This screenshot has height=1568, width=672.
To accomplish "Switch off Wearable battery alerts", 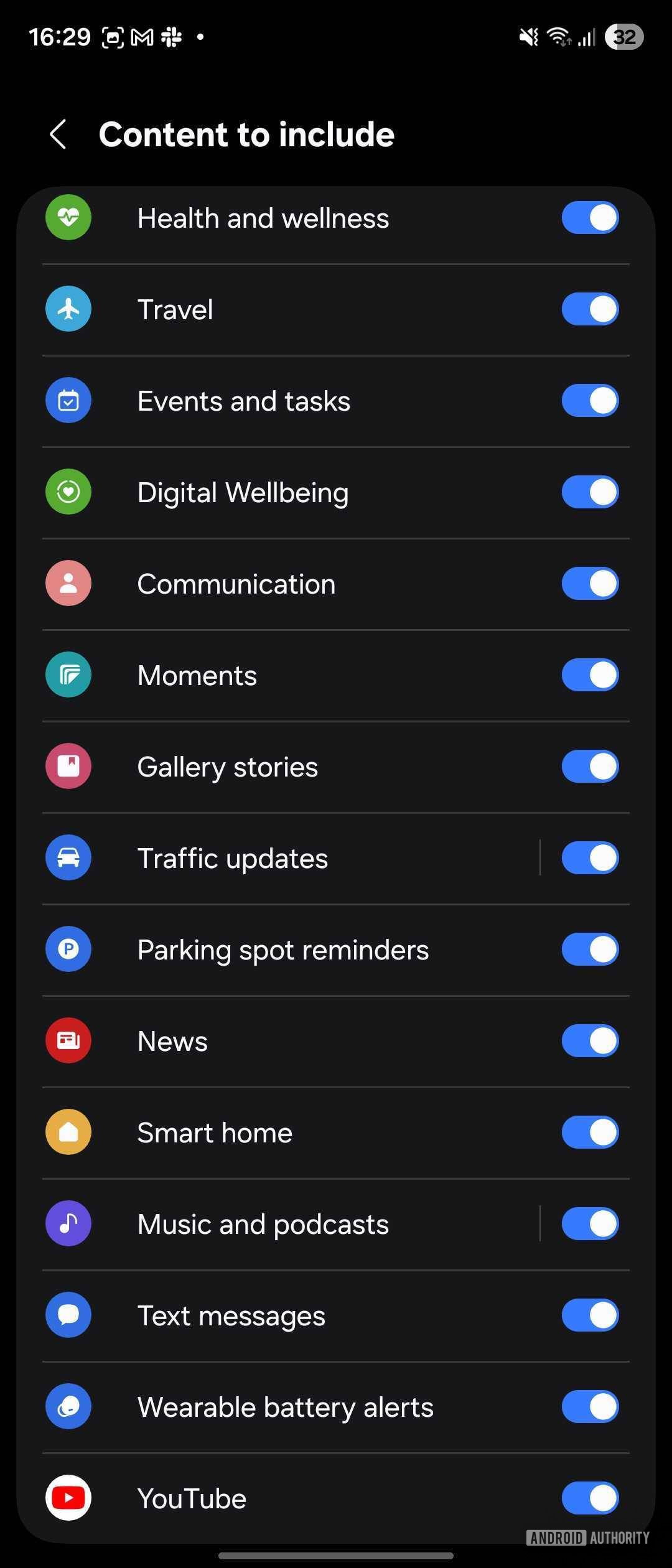I will (x=590, y=1407).
